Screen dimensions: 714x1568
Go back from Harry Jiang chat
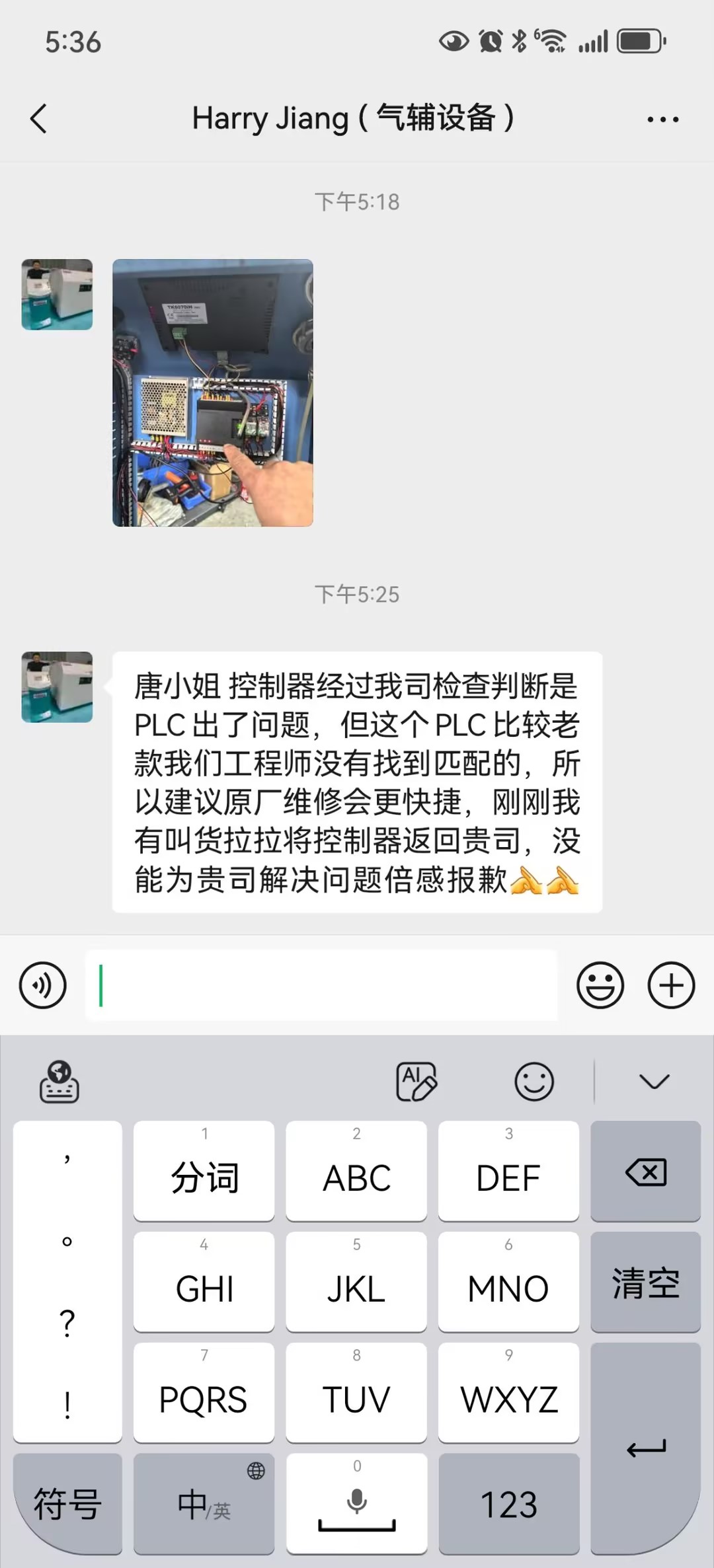[39, 119]
